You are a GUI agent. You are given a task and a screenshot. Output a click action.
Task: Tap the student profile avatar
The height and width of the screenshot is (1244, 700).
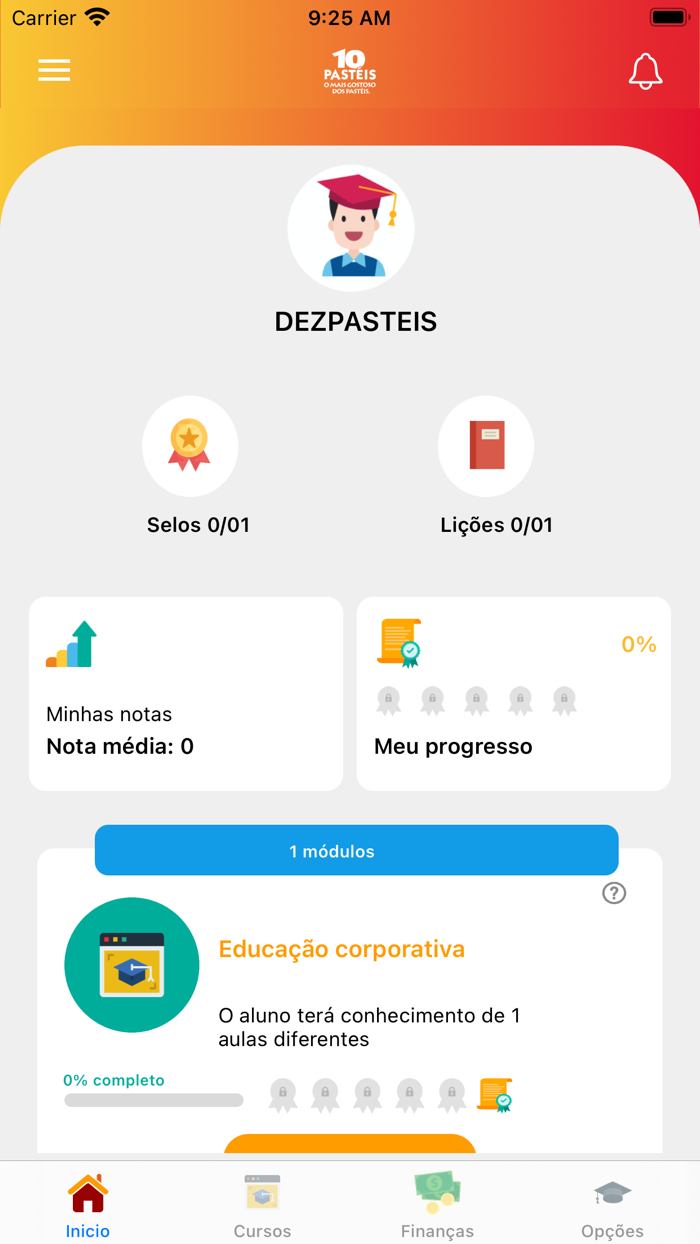[351, 228]
